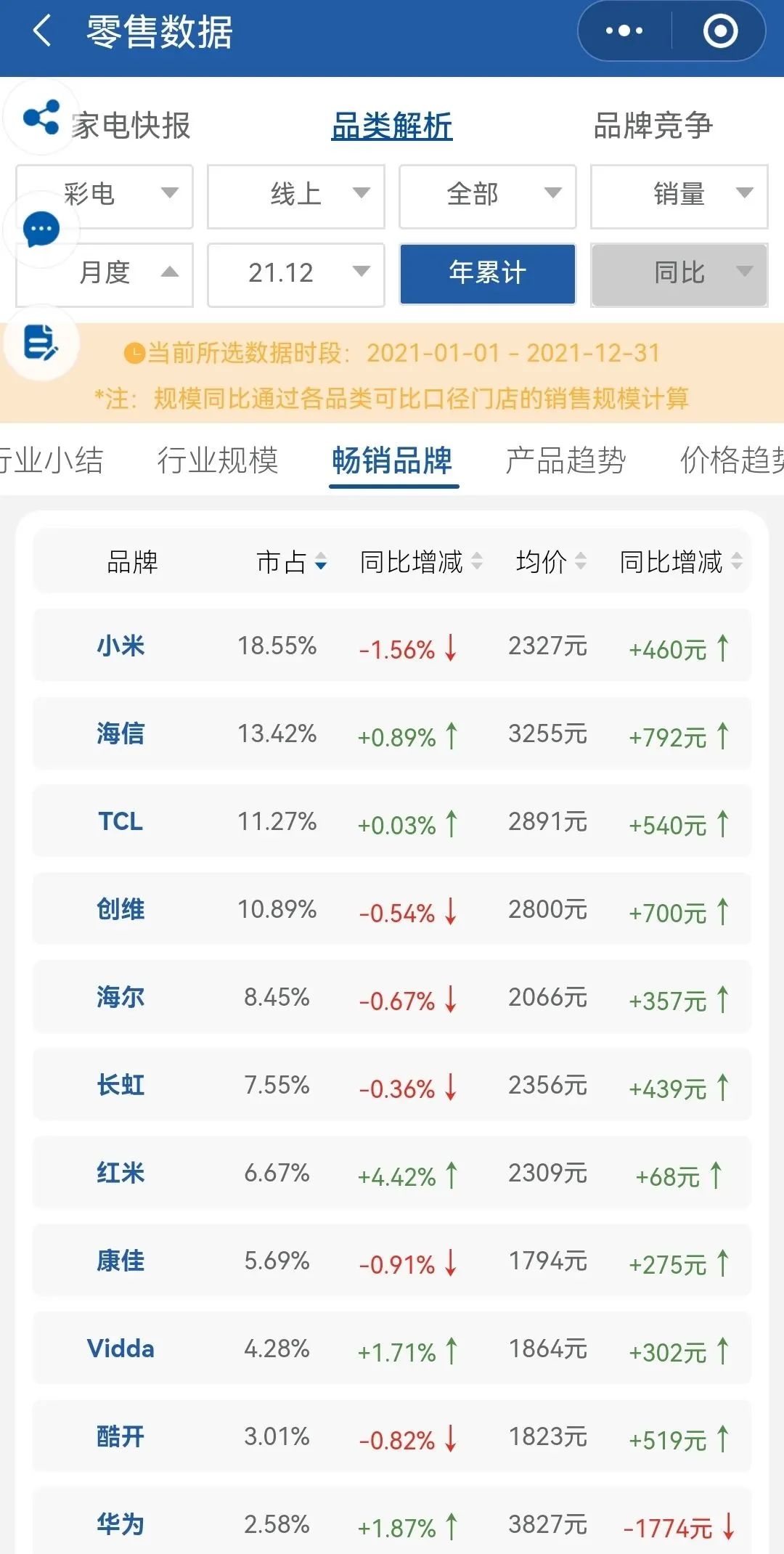Screen dimensions: 784x1554
Task: Open the 21.12 date dropdown
Action: tap(296, 273)
